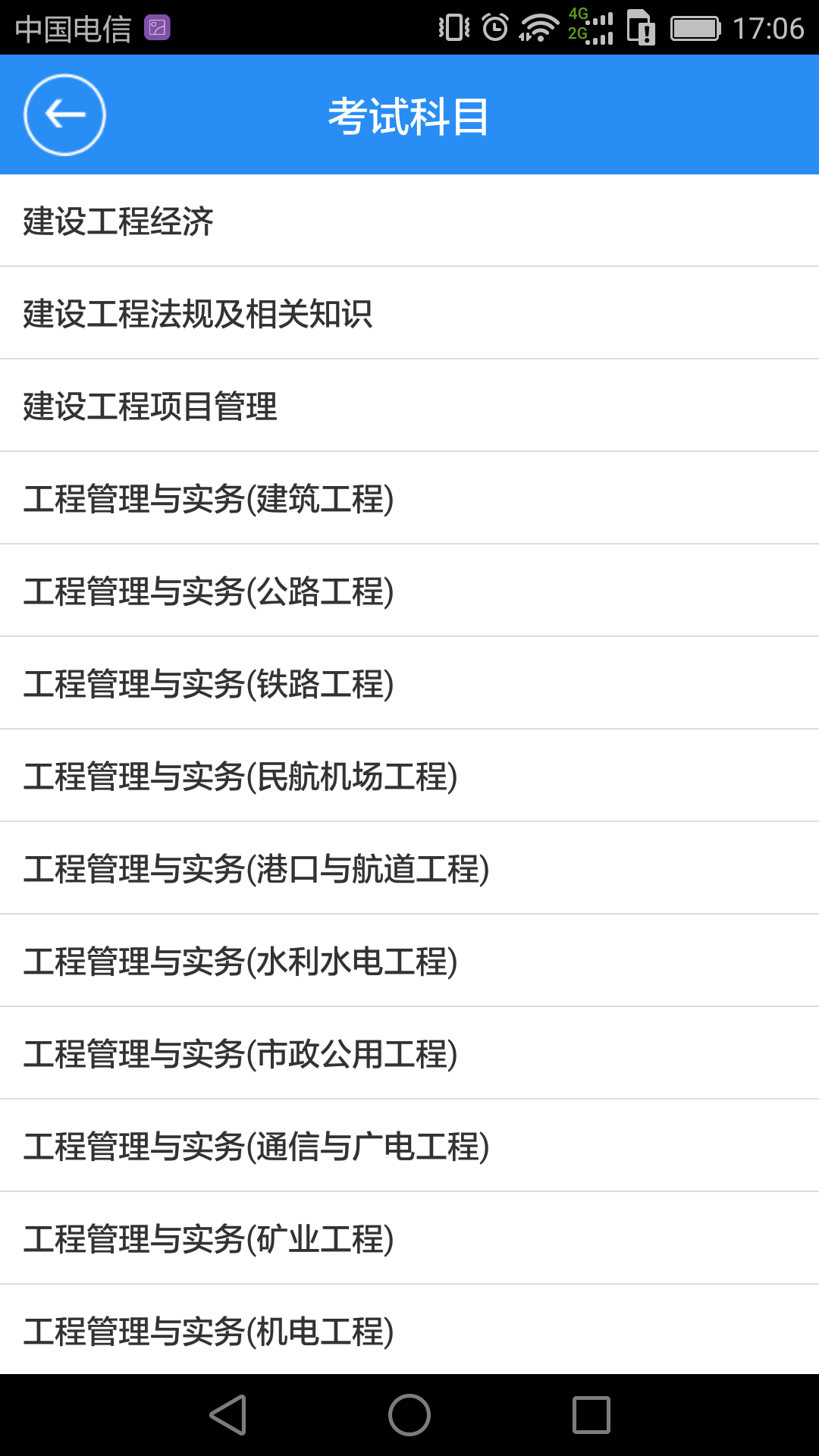Open 工程管理与实务(通信与广电工程)
Screen dimensions: 819x1456
(409, 1146)
